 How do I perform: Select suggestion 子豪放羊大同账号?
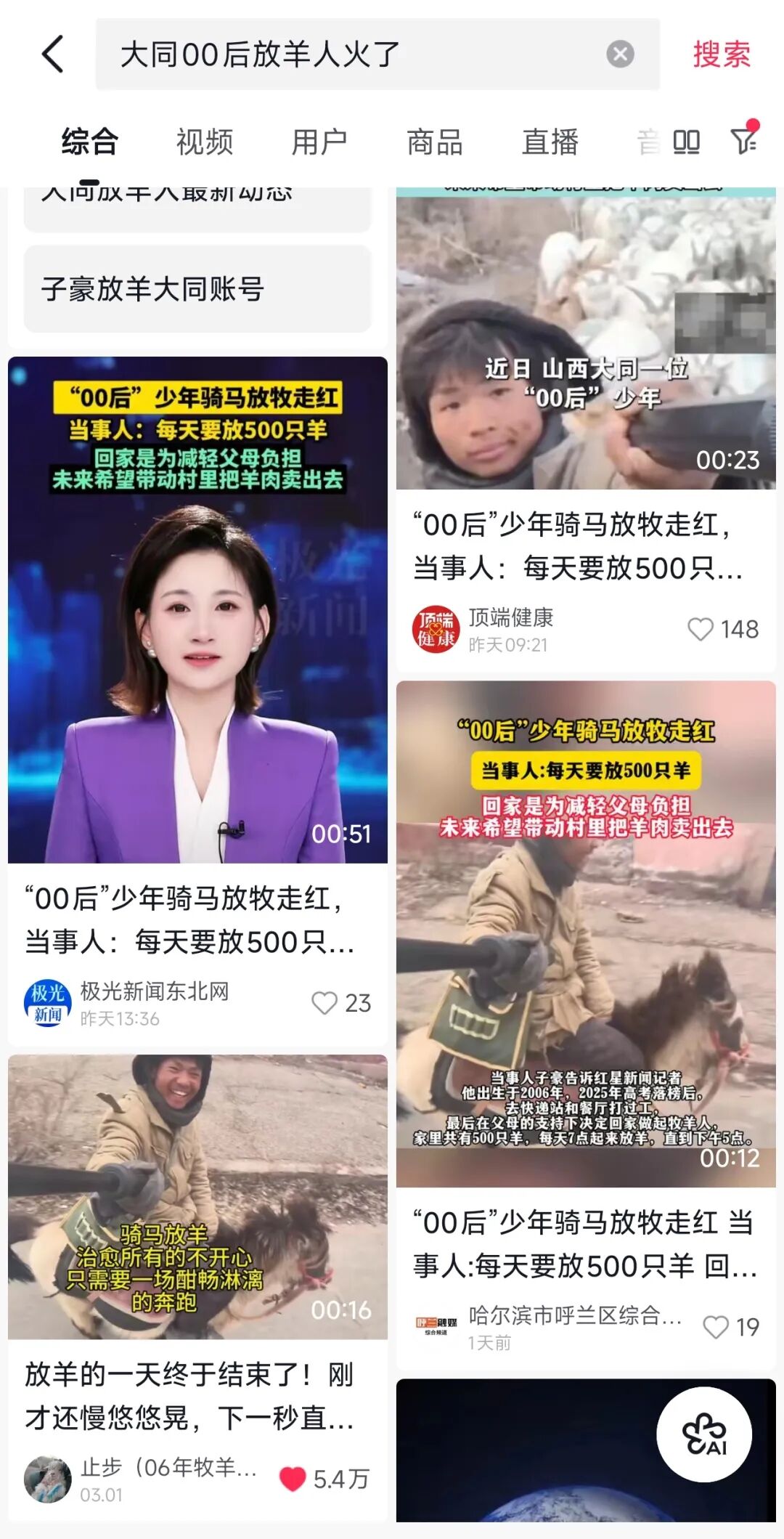(x=197, y=289)
